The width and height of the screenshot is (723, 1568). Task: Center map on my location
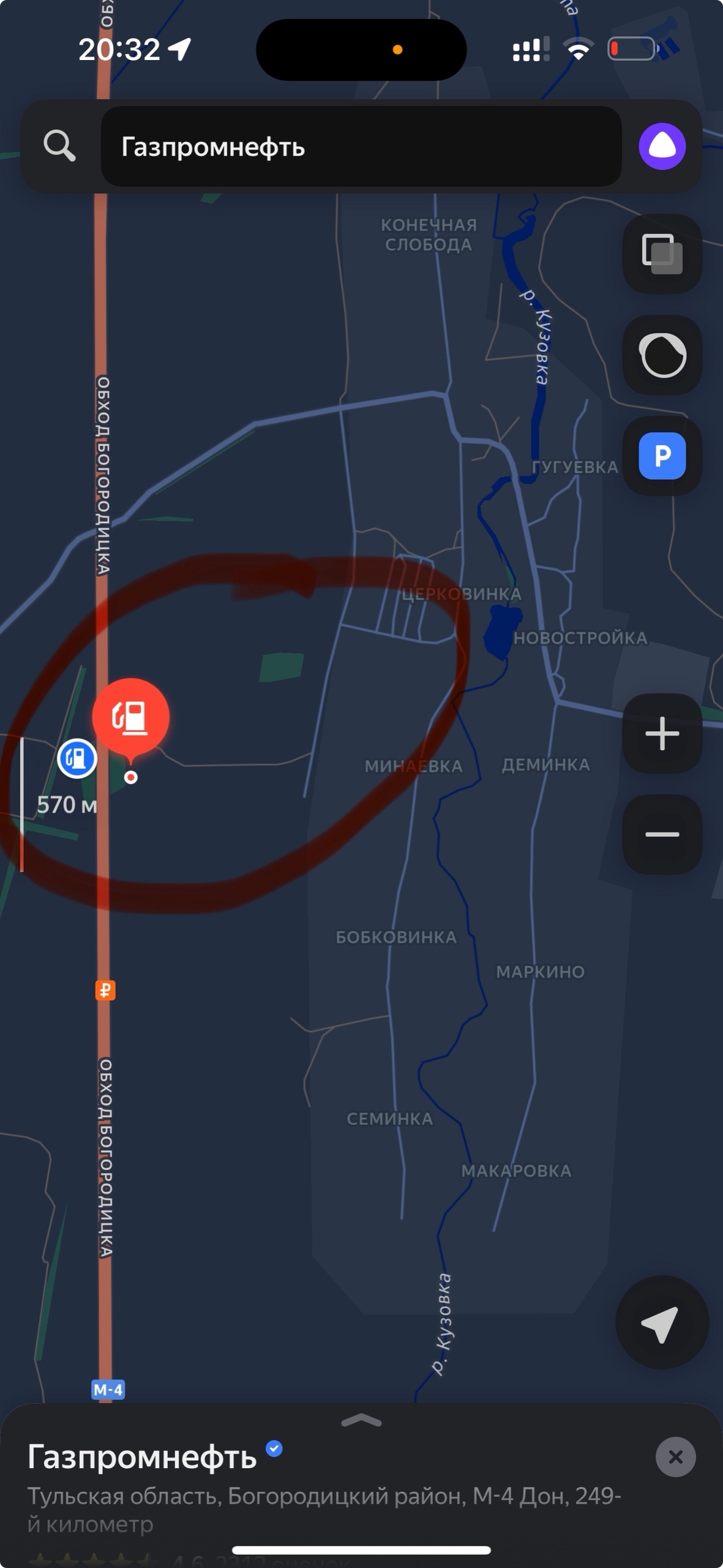[x=661, y=1323]
